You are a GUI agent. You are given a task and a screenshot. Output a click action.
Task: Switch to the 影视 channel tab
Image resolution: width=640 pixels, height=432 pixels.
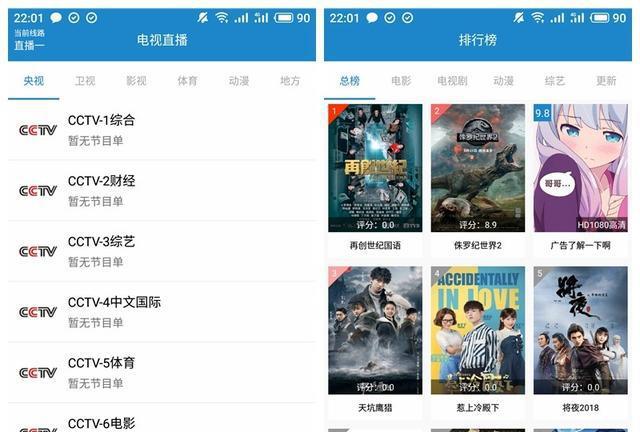click(x=136, y=81)
